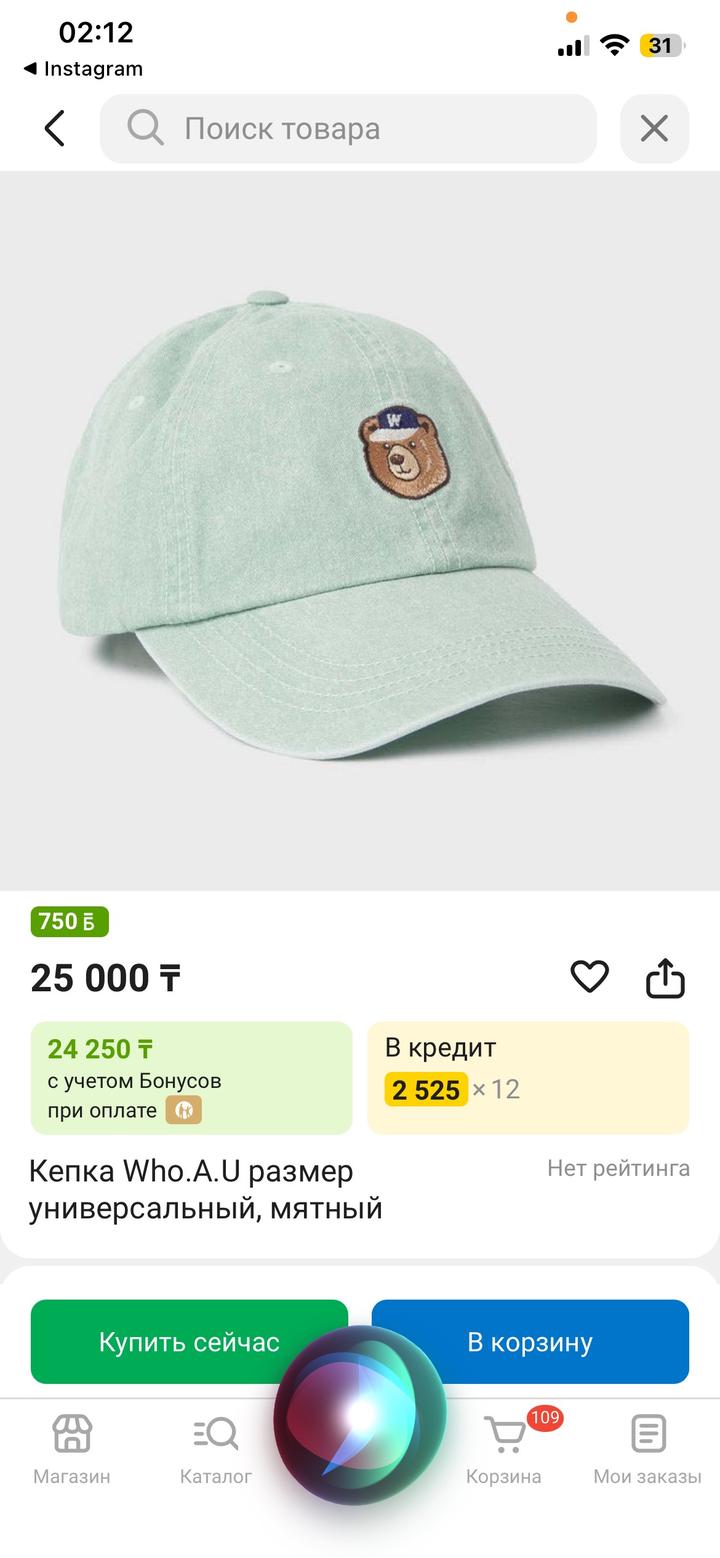Return to Instagram via the status bar link

tap(84, 69)
